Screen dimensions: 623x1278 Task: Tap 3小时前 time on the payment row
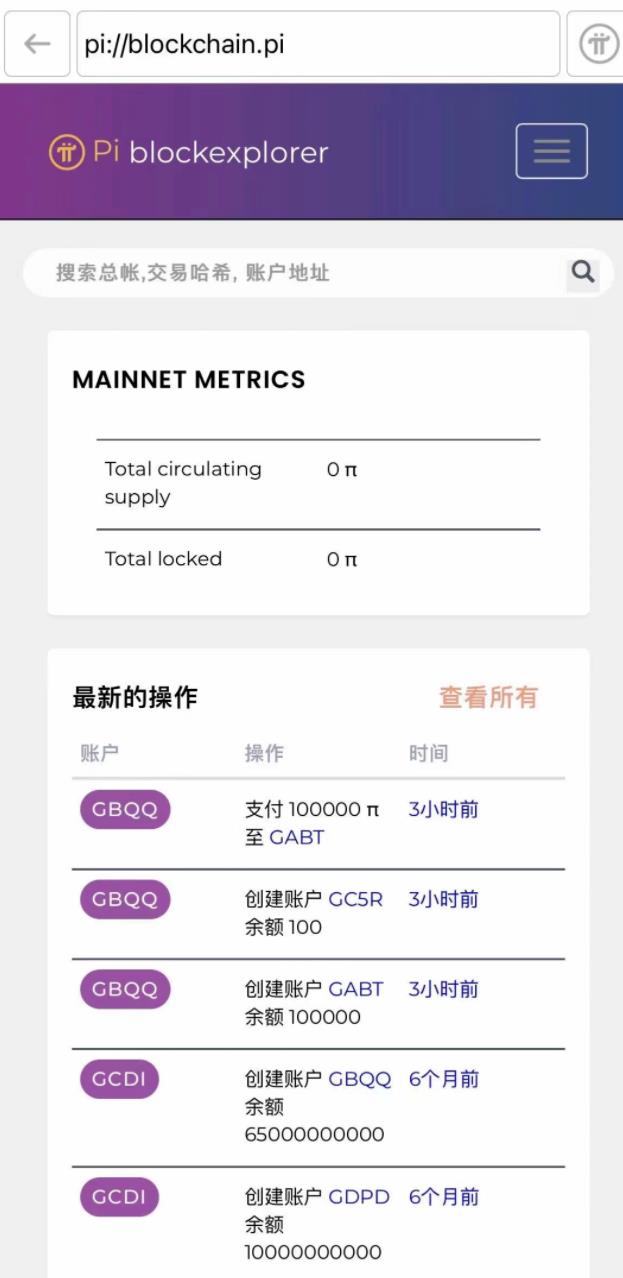(x=443, y=809)
